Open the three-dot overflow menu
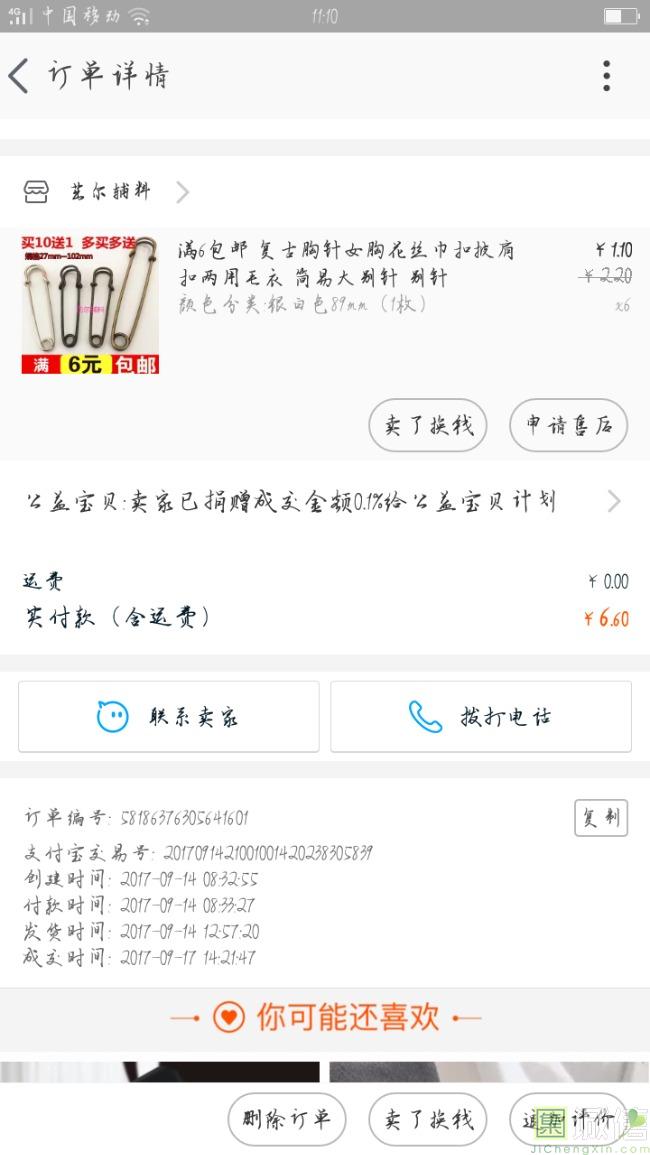Screen dimensions: 650x1155 pos(606,76)
